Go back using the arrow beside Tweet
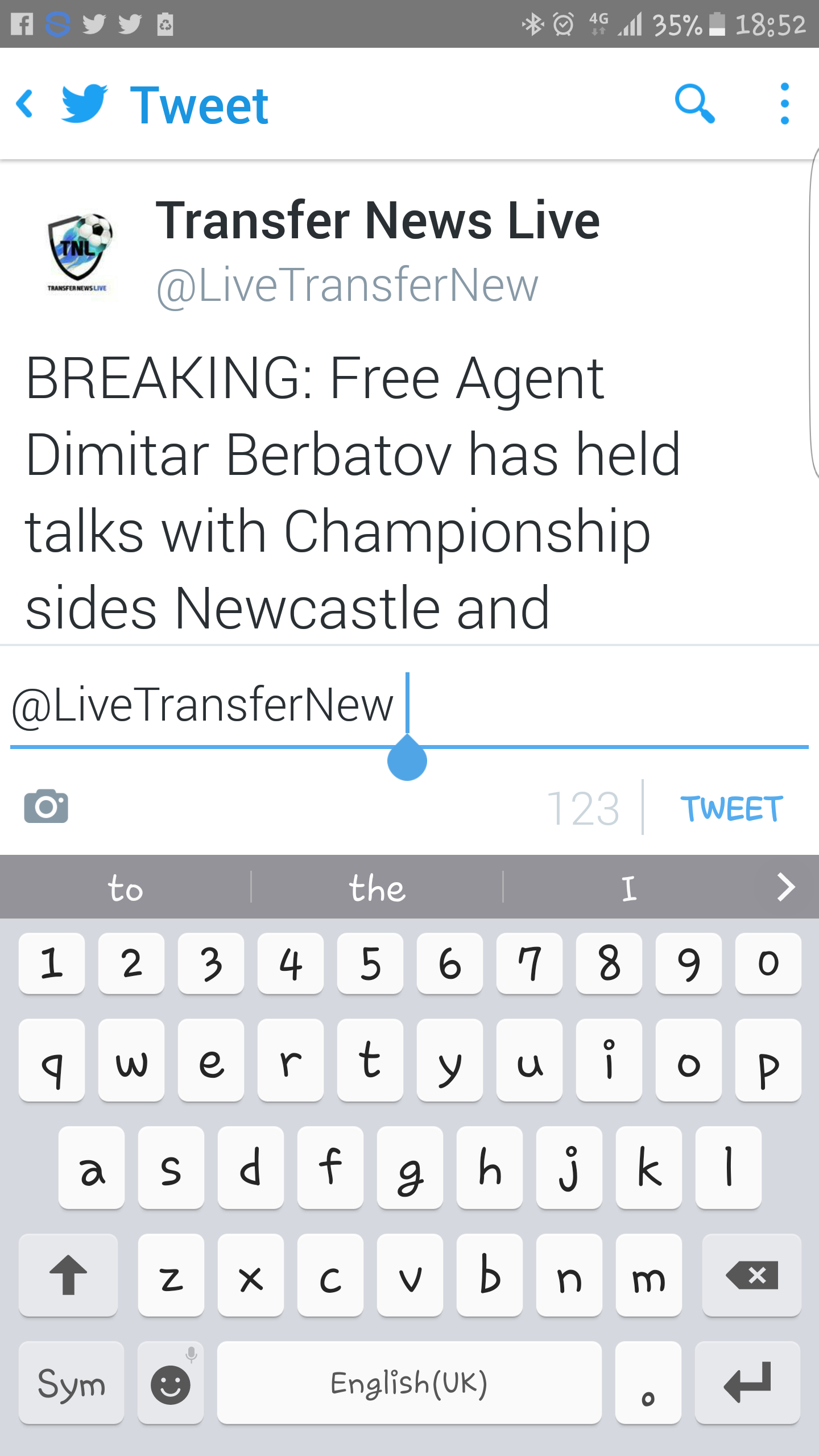 coord(25,104)
